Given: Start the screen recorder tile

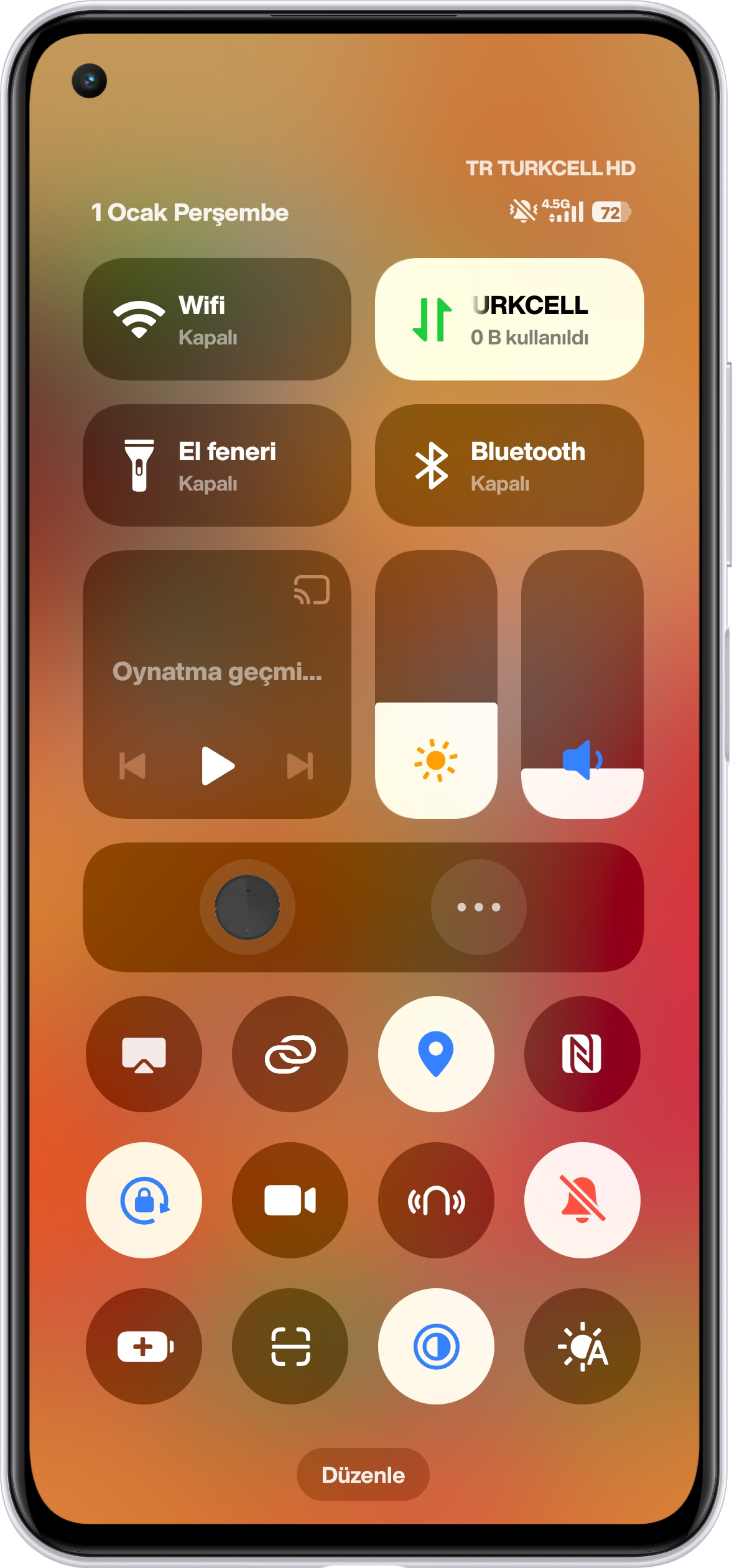Looking at the screenshot, I should point(290,1200).
